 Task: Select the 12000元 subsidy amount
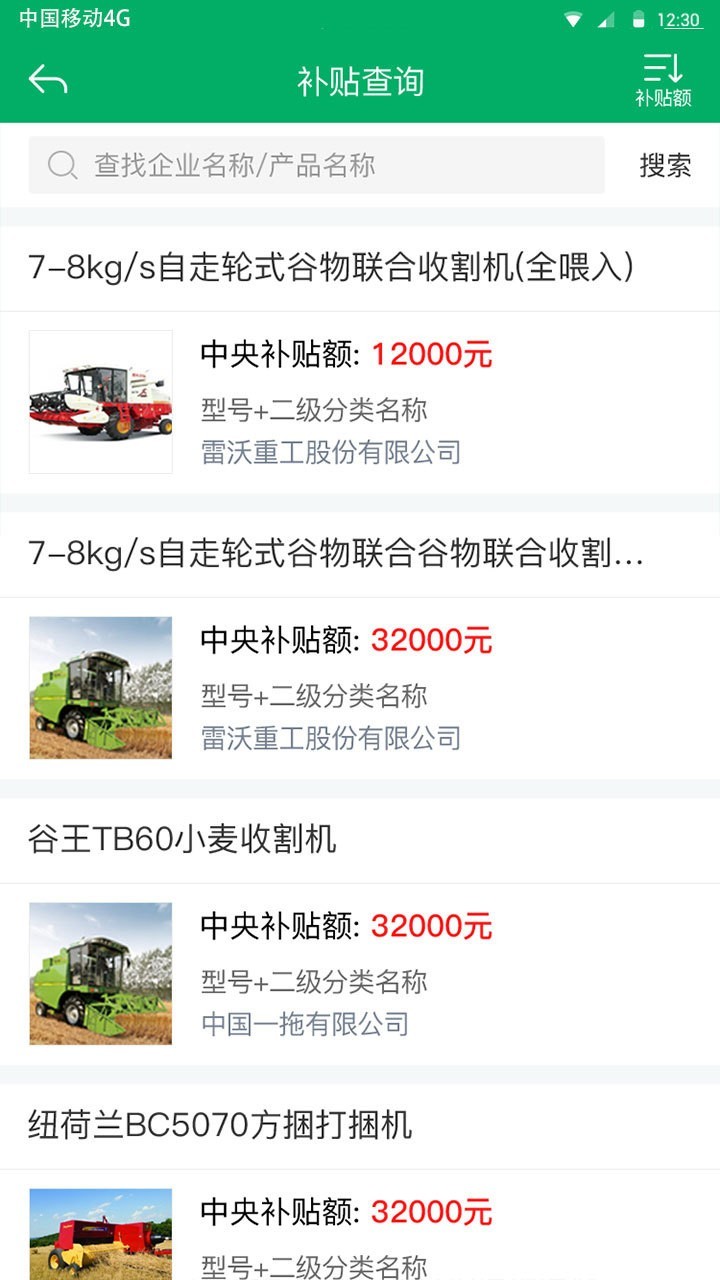coord(432,354)
